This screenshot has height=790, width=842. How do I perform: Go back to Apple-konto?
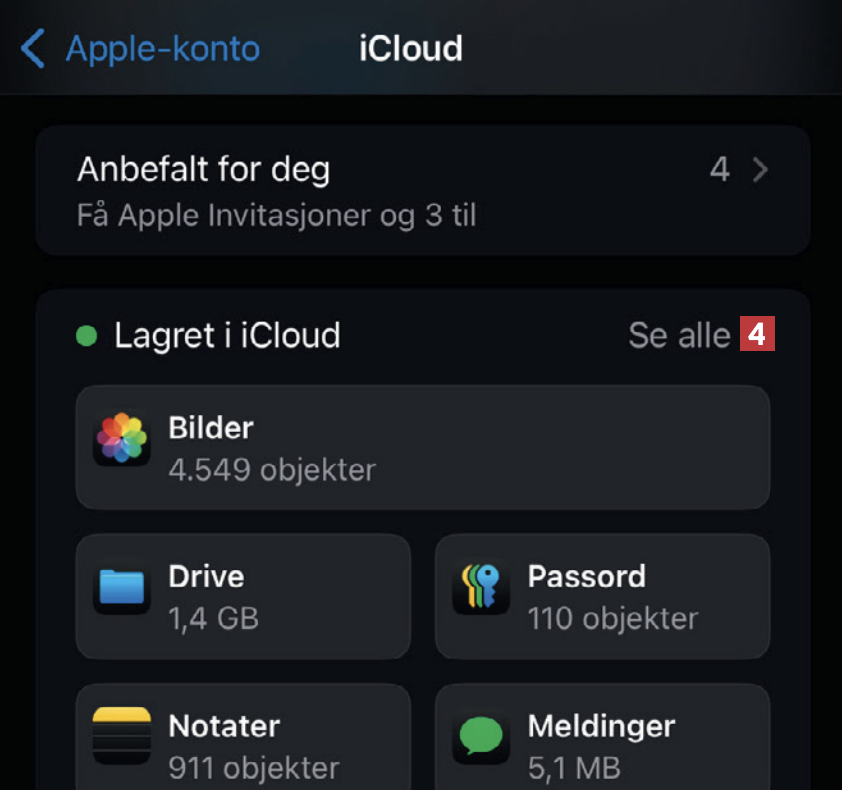(140, 48)
